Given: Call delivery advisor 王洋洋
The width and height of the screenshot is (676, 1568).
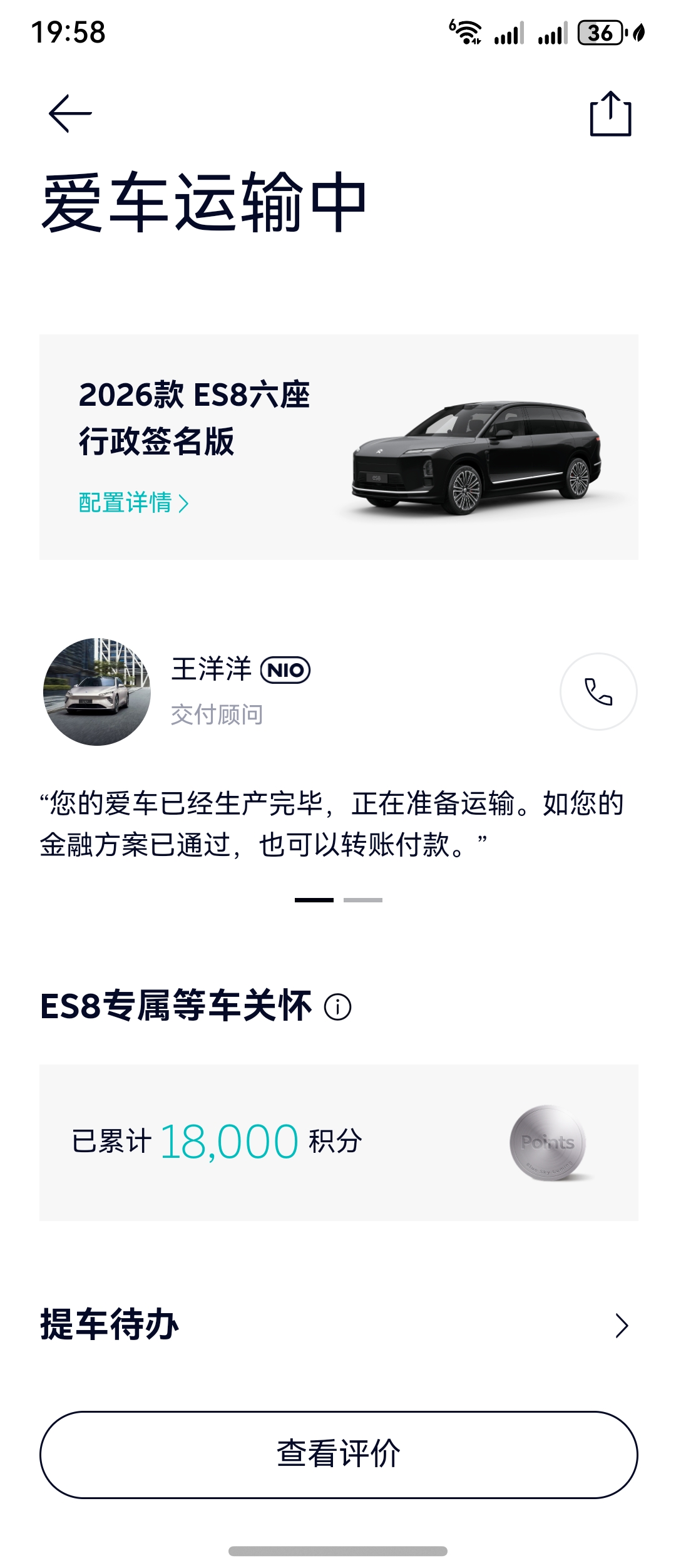Looking at the screenshot, I should (598, 691).
